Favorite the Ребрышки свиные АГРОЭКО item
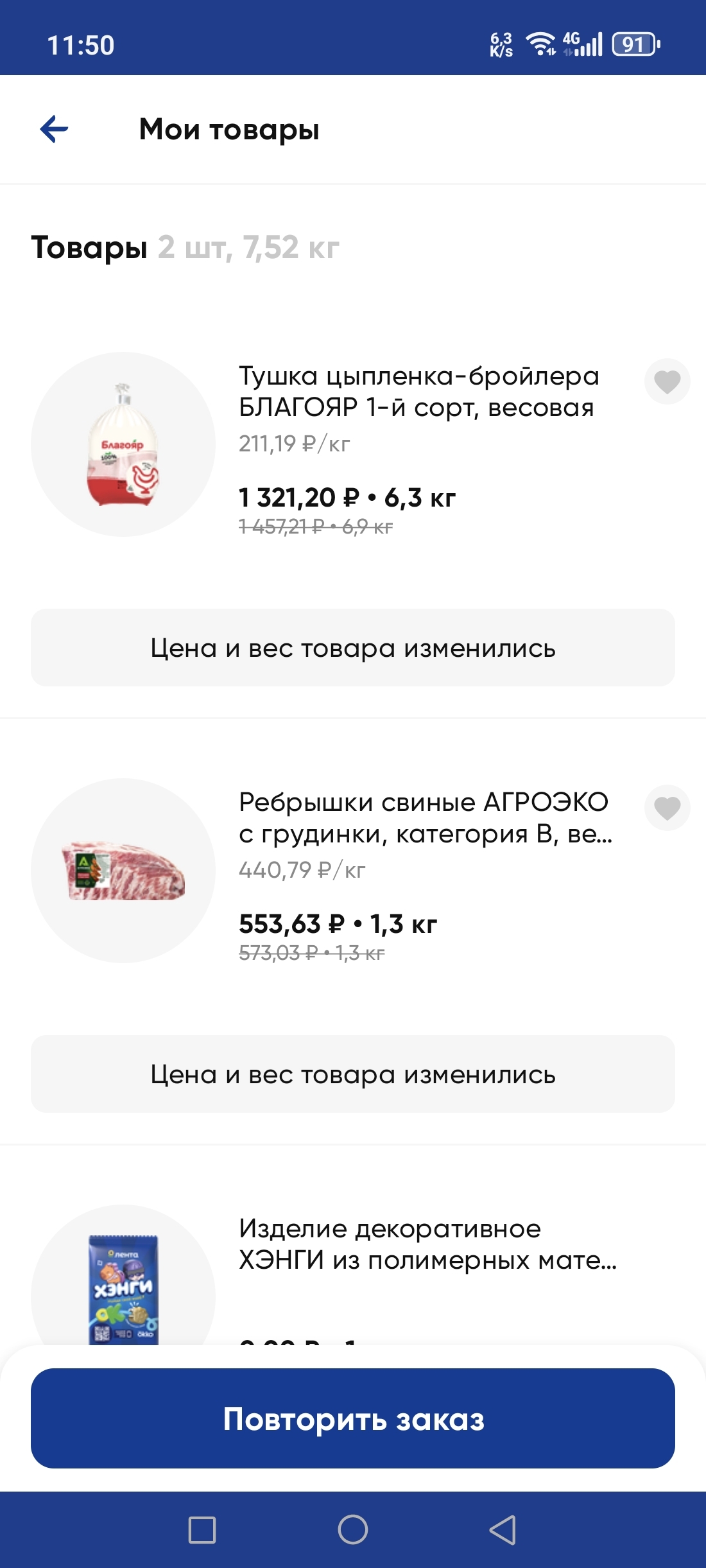The image size is (706, 1568). tap(667, 808)
